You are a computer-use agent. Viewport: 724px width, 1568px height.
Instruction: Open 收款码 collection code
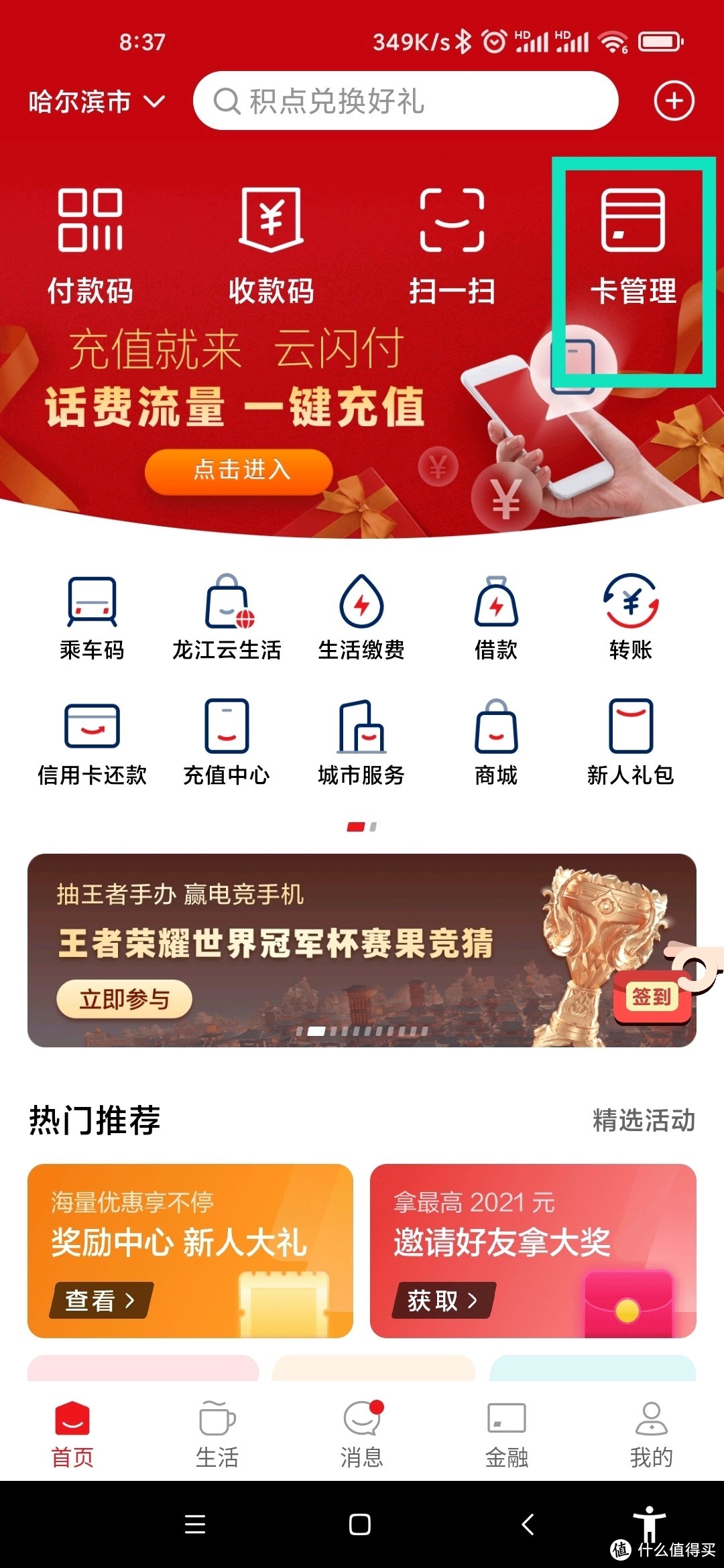[x=271, y=246]
